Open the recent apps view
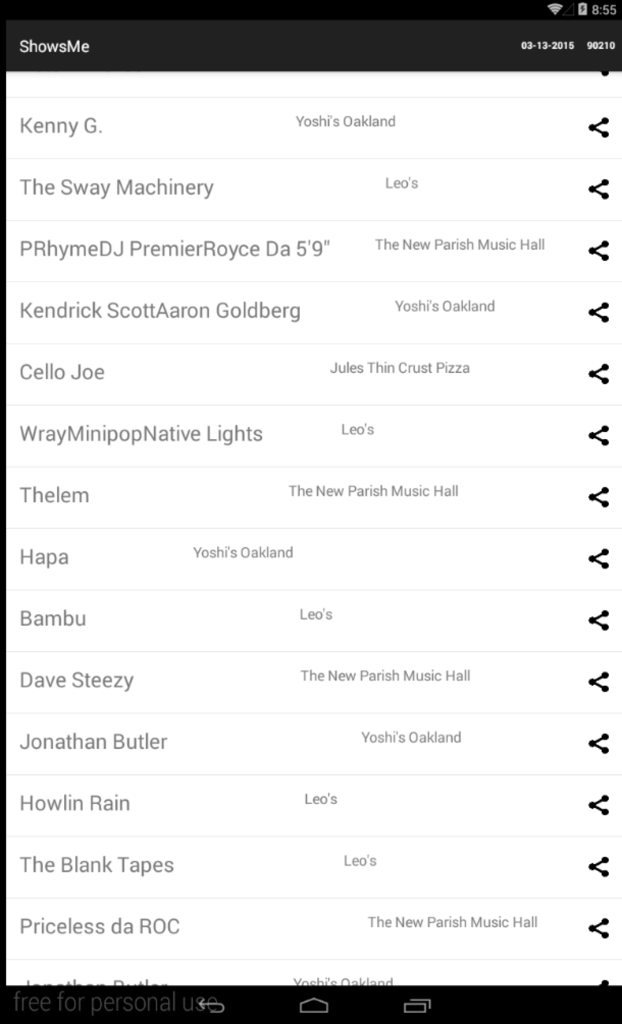 click(x=416, y=1004)
